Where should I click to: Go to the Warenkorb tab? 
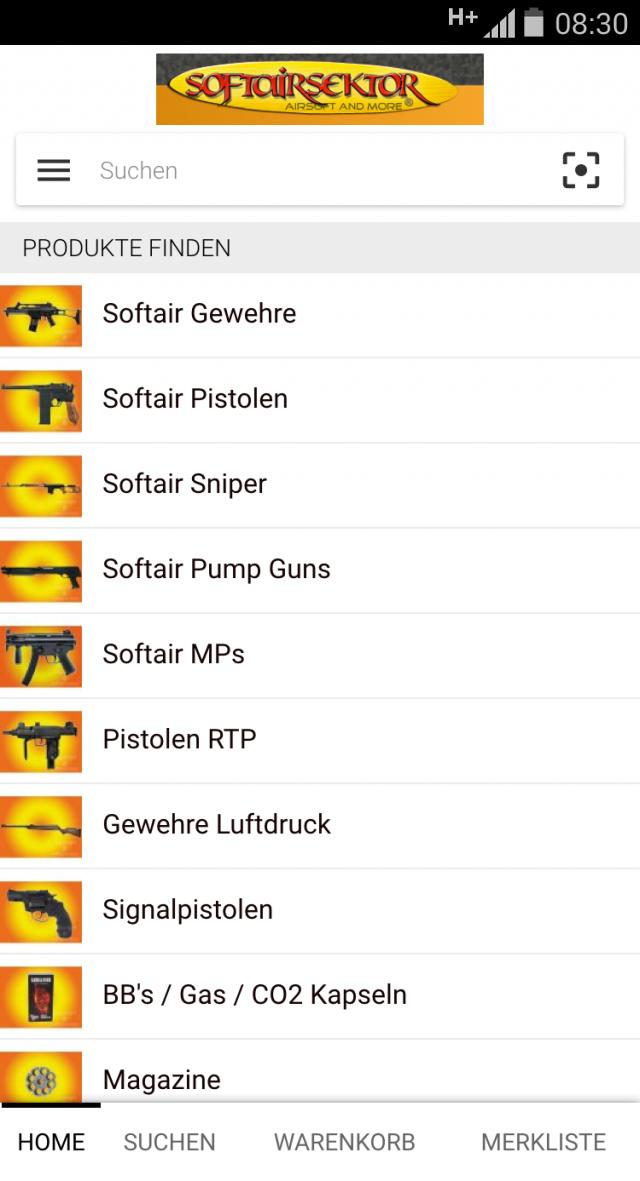pyautogui.click(x=344, y=1142)
